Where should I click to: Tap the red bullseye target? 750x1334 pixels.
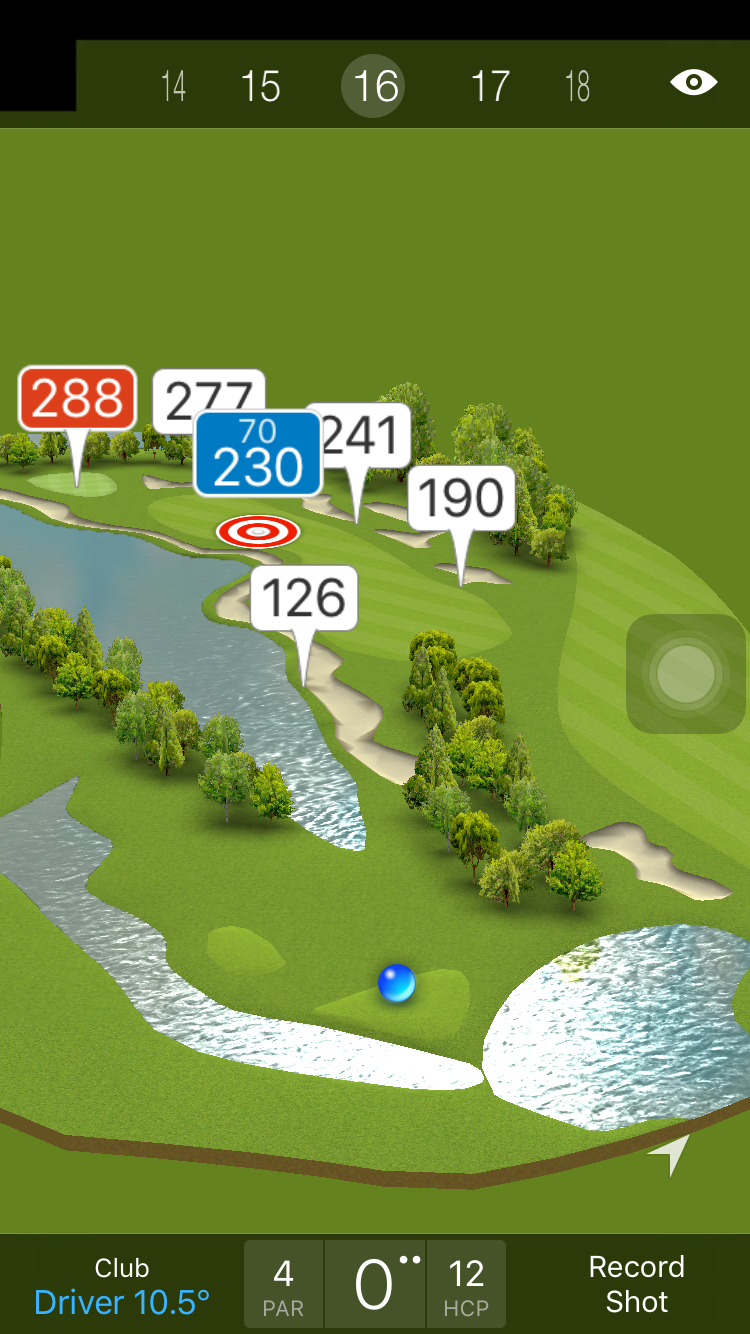258,531
